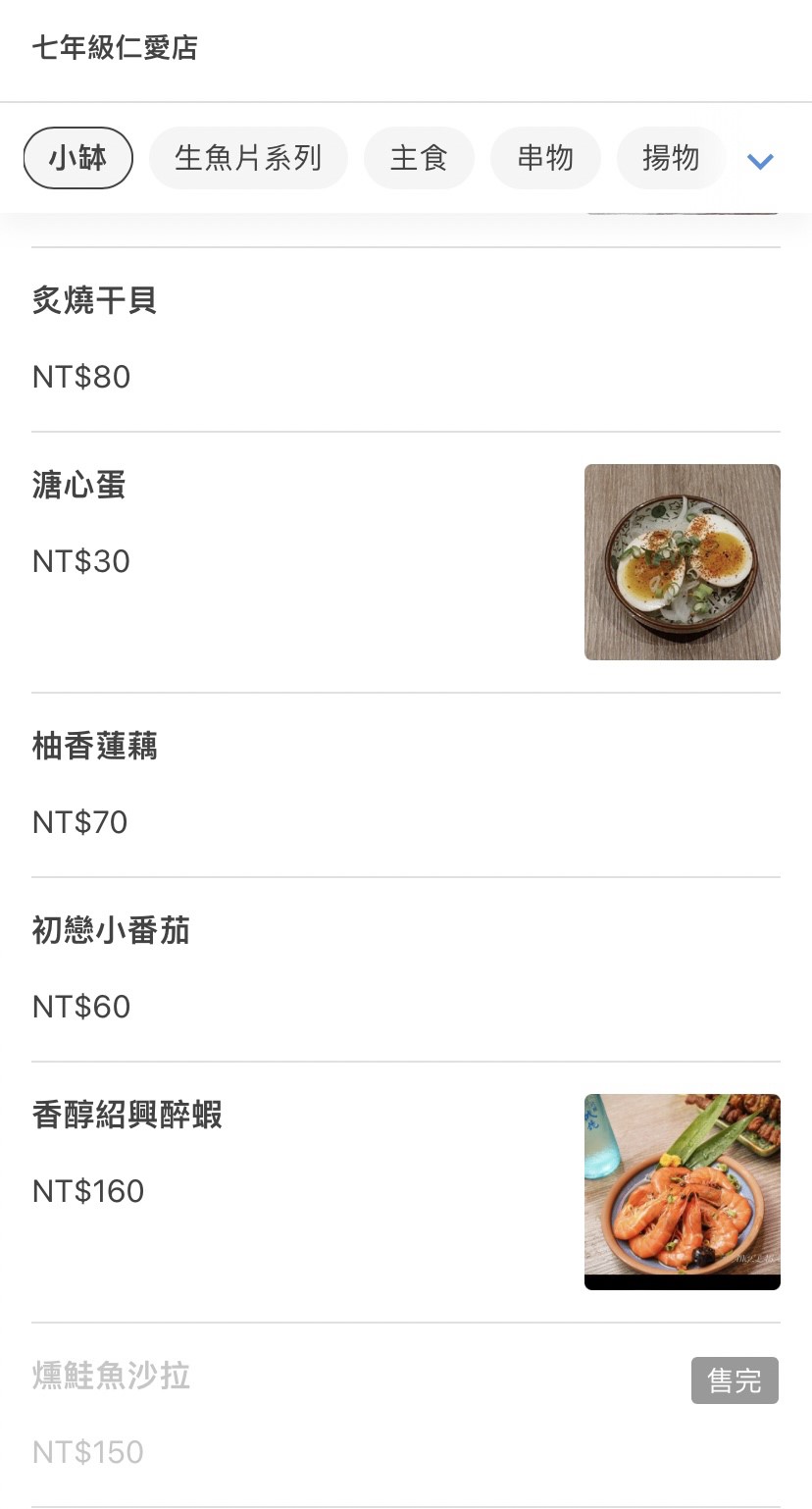Select the 小缽 category chip
812x1509 pixels.
coord(77,158)
